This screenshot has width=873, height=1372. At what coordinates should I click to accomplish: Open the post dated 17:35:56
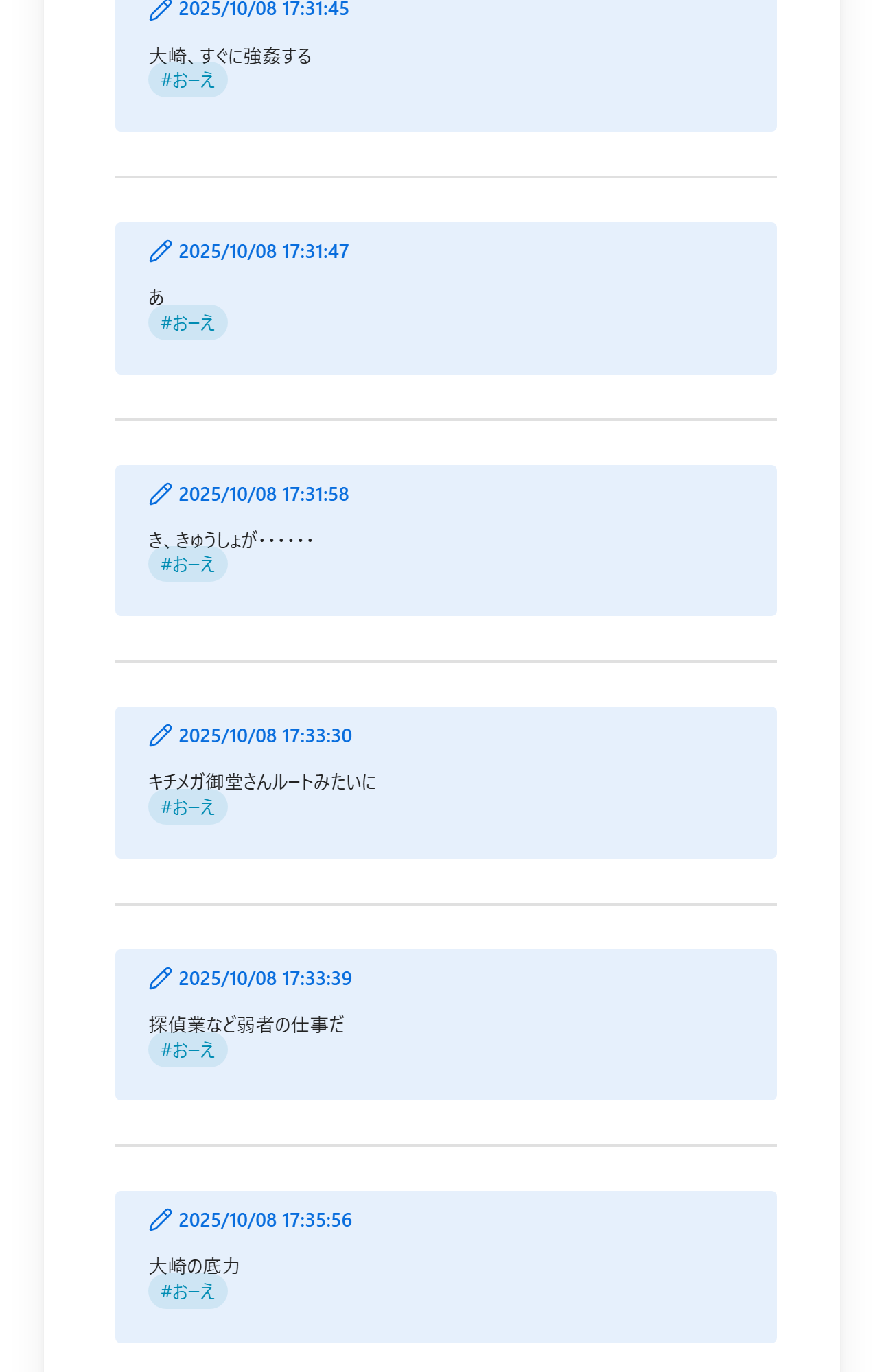265,1220
